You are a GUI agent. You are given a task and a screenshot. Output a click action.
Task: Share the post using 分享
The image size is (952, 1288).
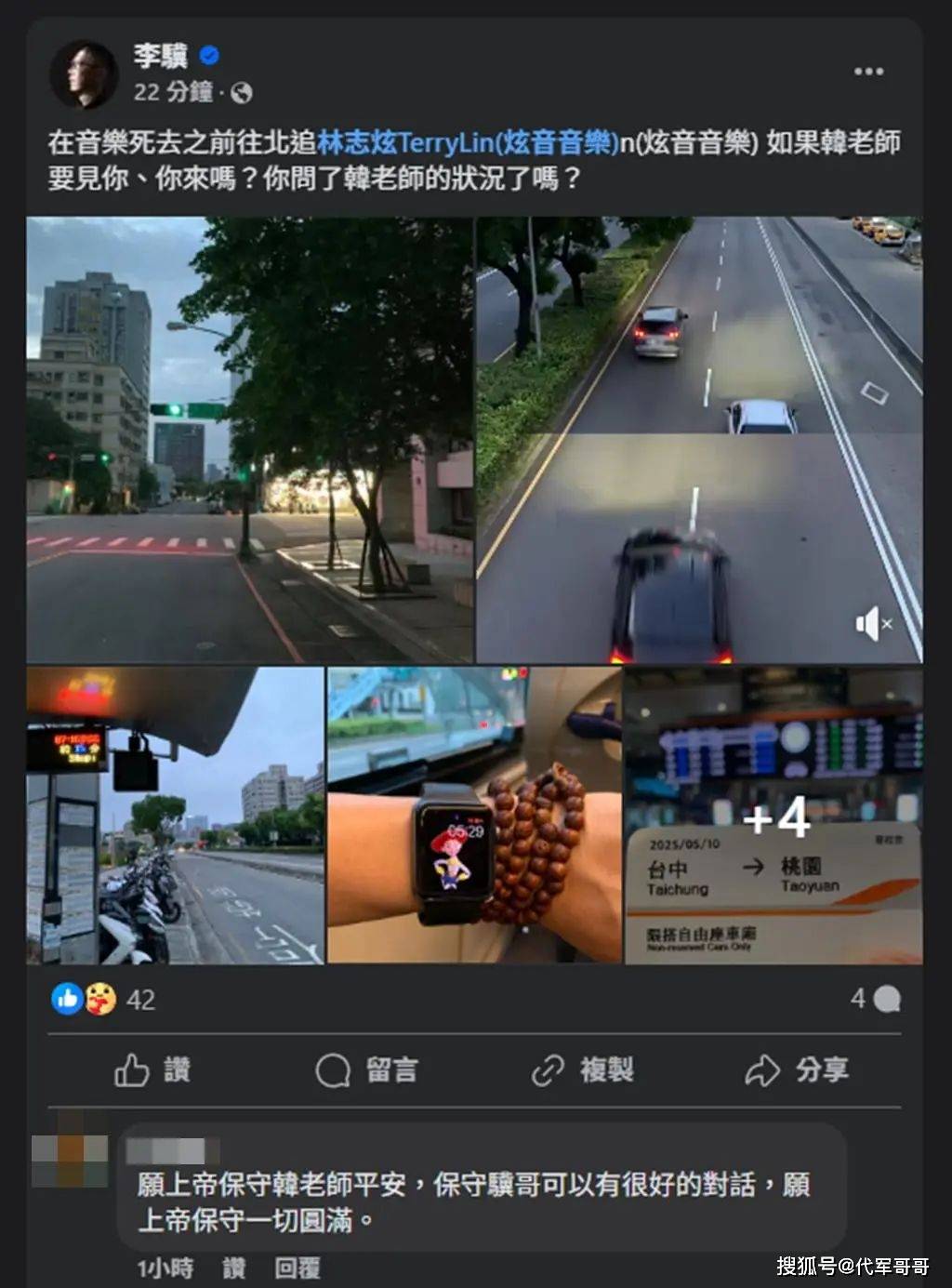797,1070
